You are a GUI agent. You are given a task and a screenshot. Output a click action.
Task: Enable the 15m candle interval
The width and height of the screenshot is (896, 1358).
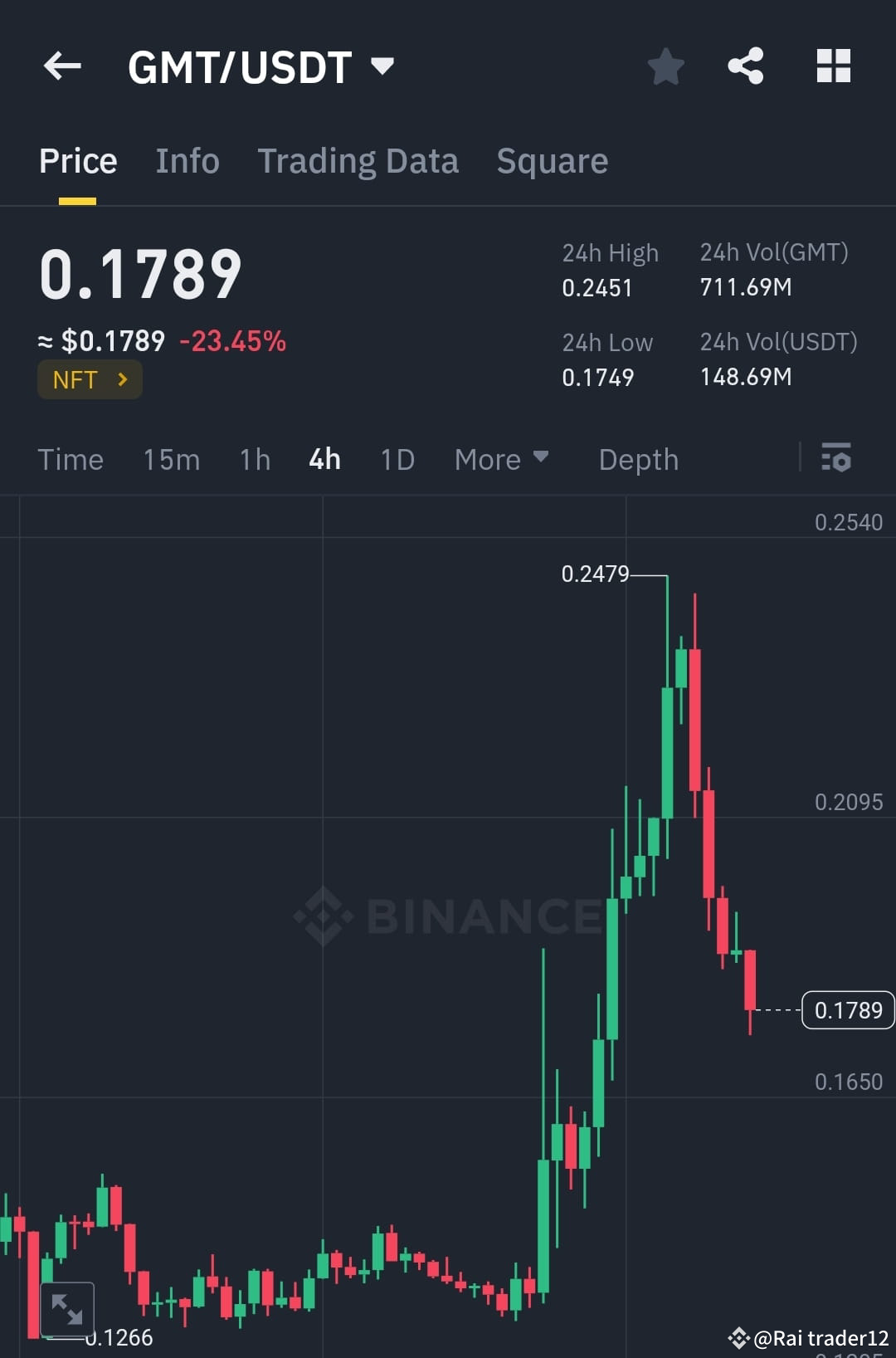(171, 459)
